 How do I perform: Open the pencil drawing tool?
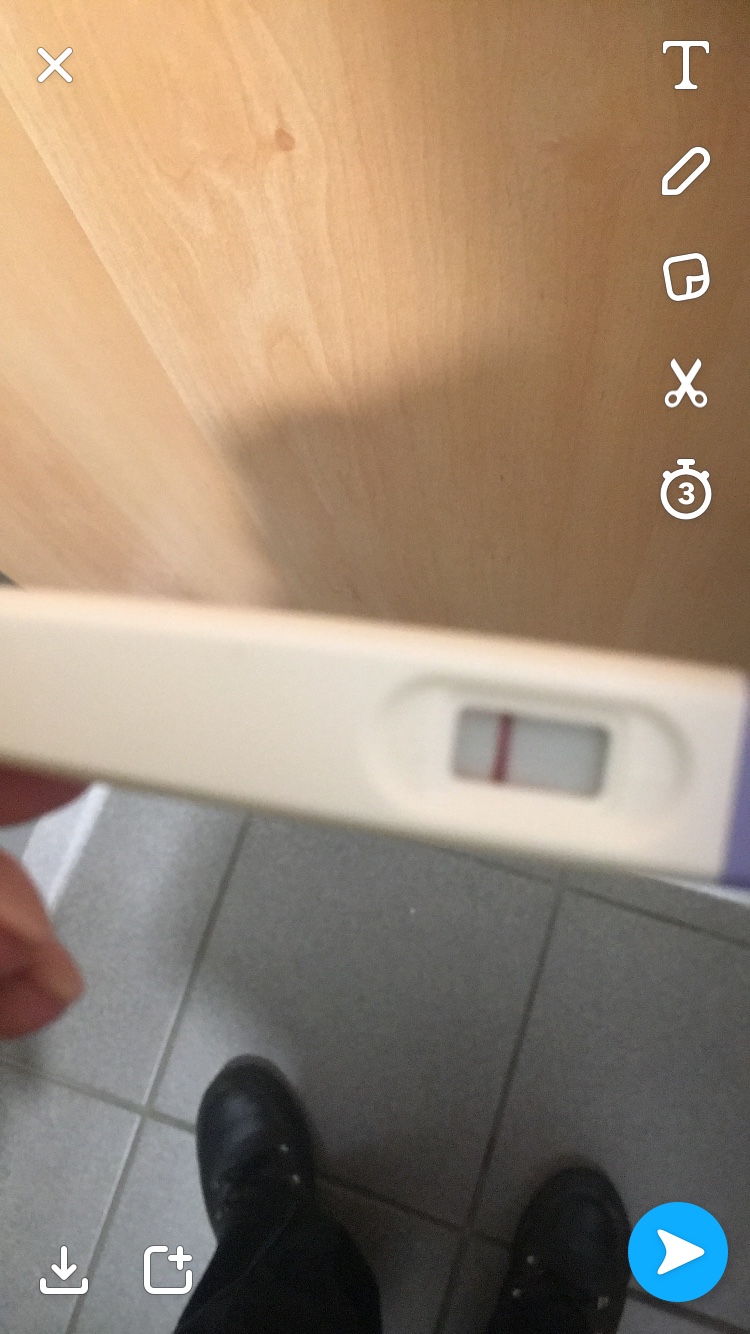[x=686, y=171]
